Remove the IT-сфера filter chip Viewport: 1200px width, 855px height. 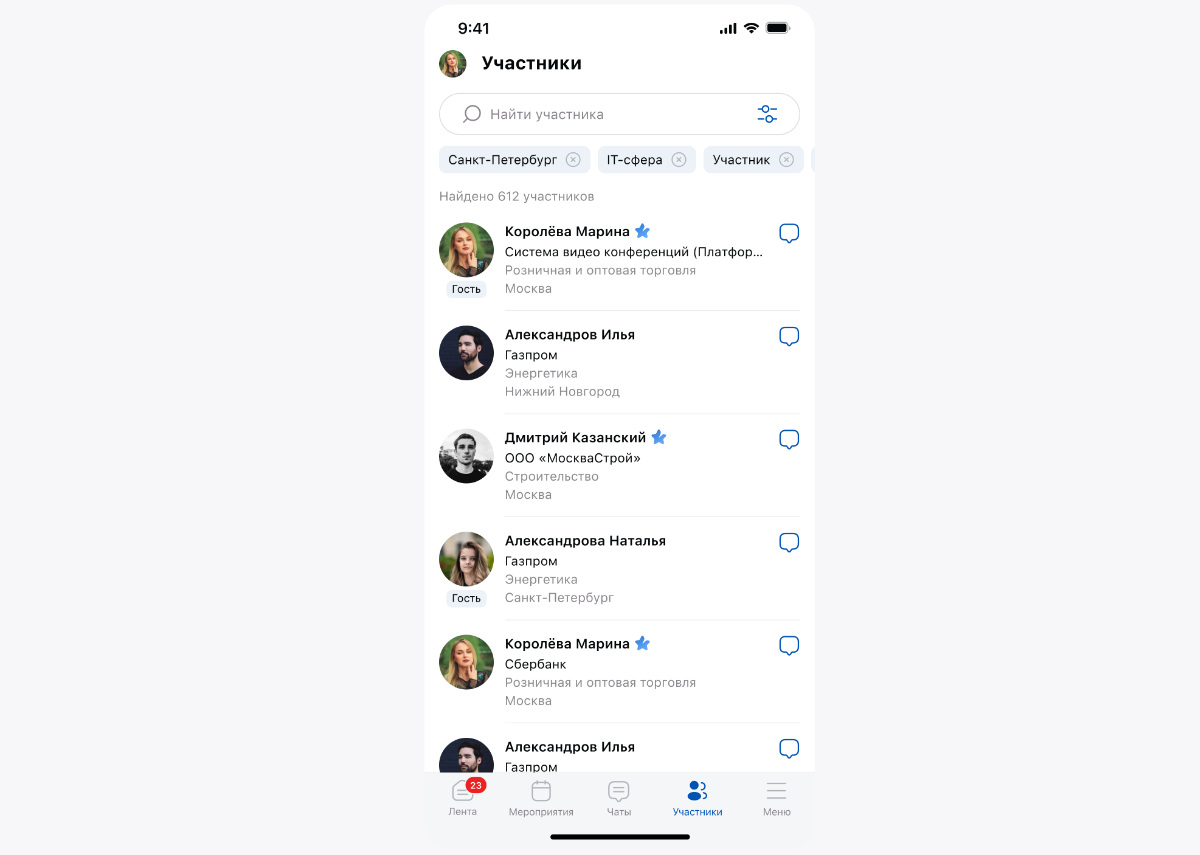pos(679,160)
